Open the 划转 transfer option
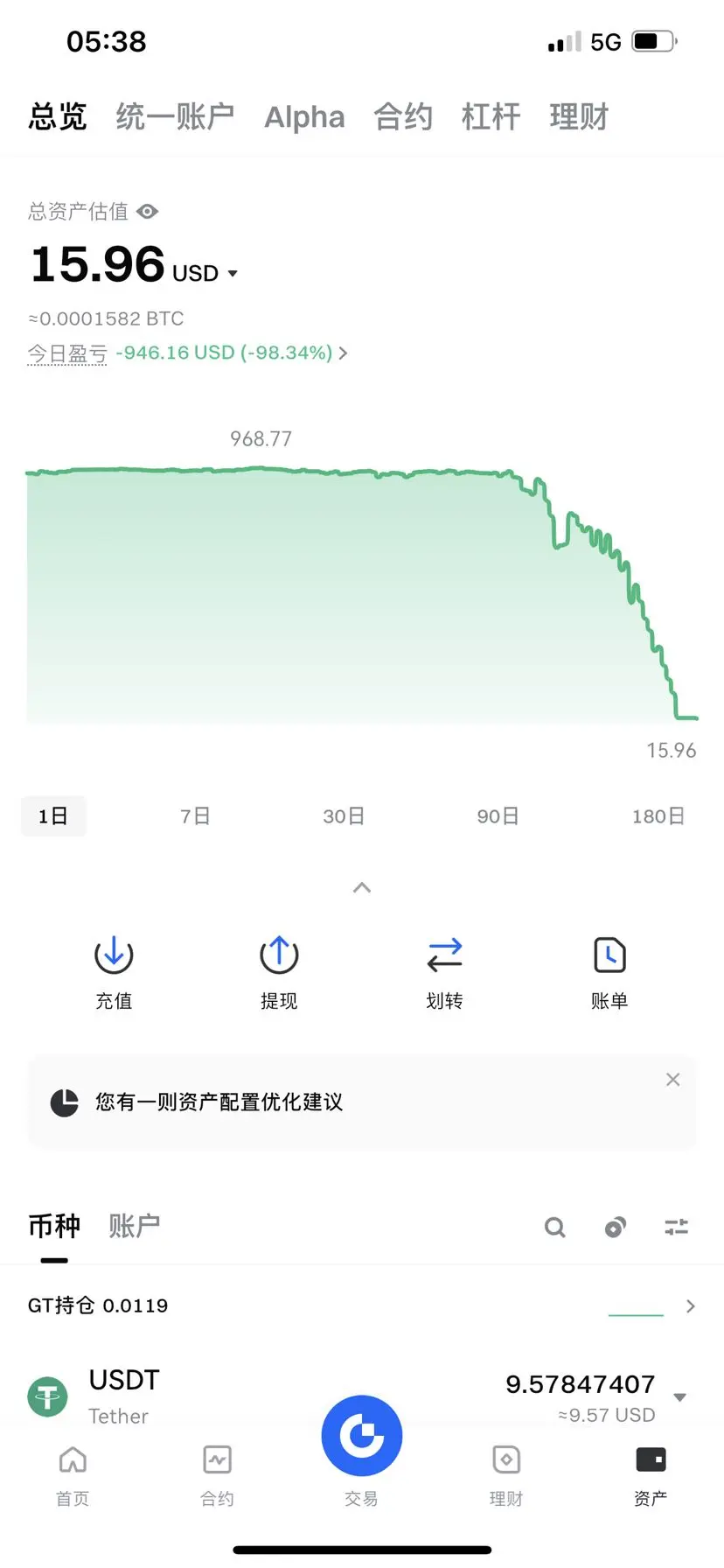 pos(444,971)
